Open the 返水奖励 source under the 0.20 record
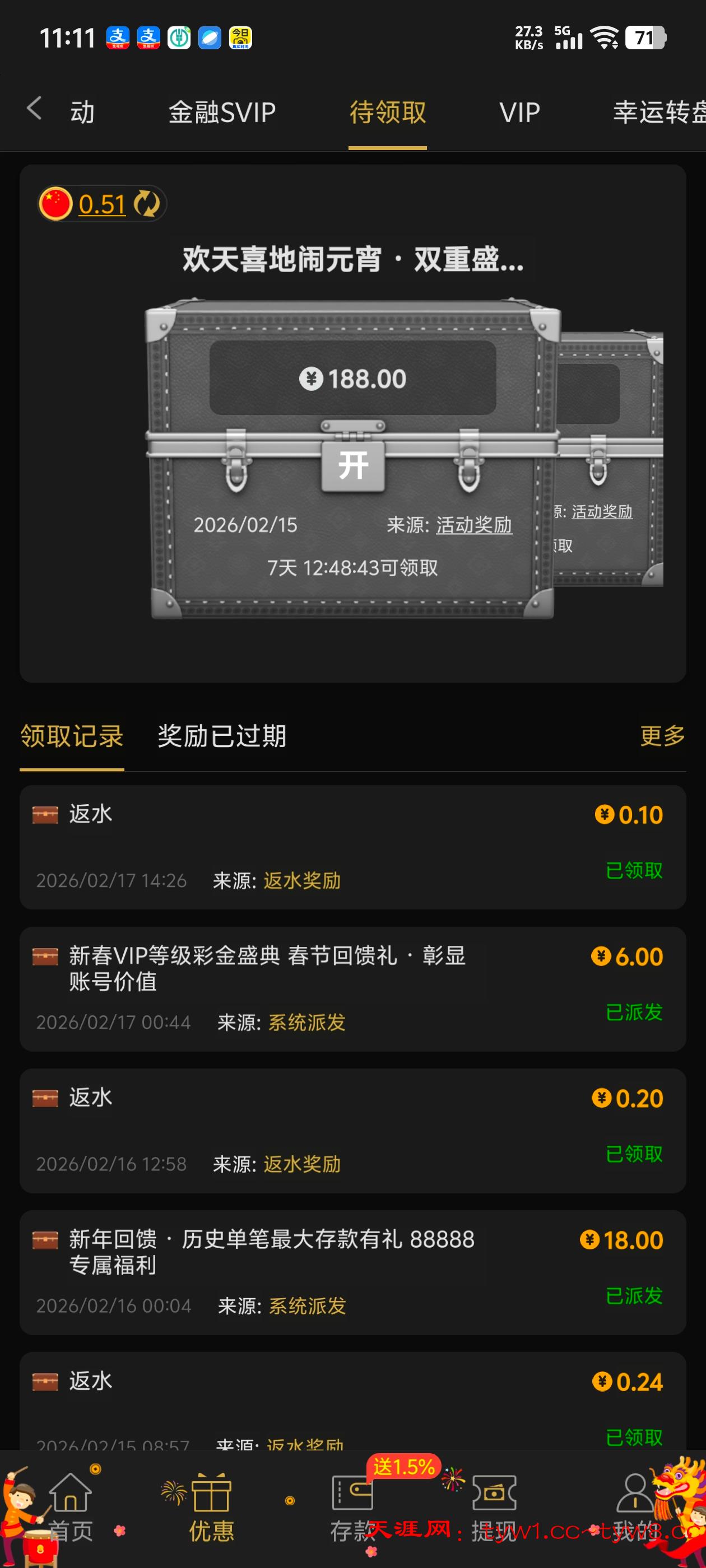 click(x=301, y=1164)
